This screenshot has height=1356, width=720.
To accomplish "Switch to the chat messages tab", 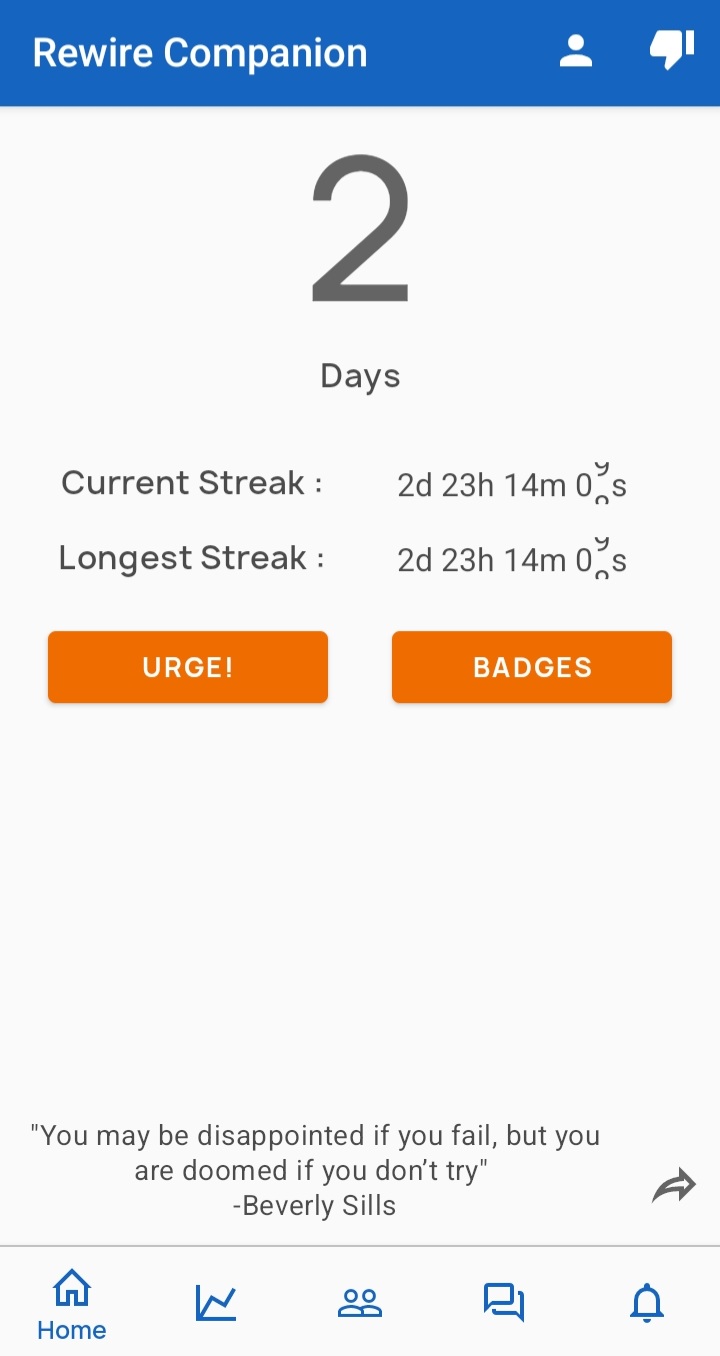I will [504, 1303].
